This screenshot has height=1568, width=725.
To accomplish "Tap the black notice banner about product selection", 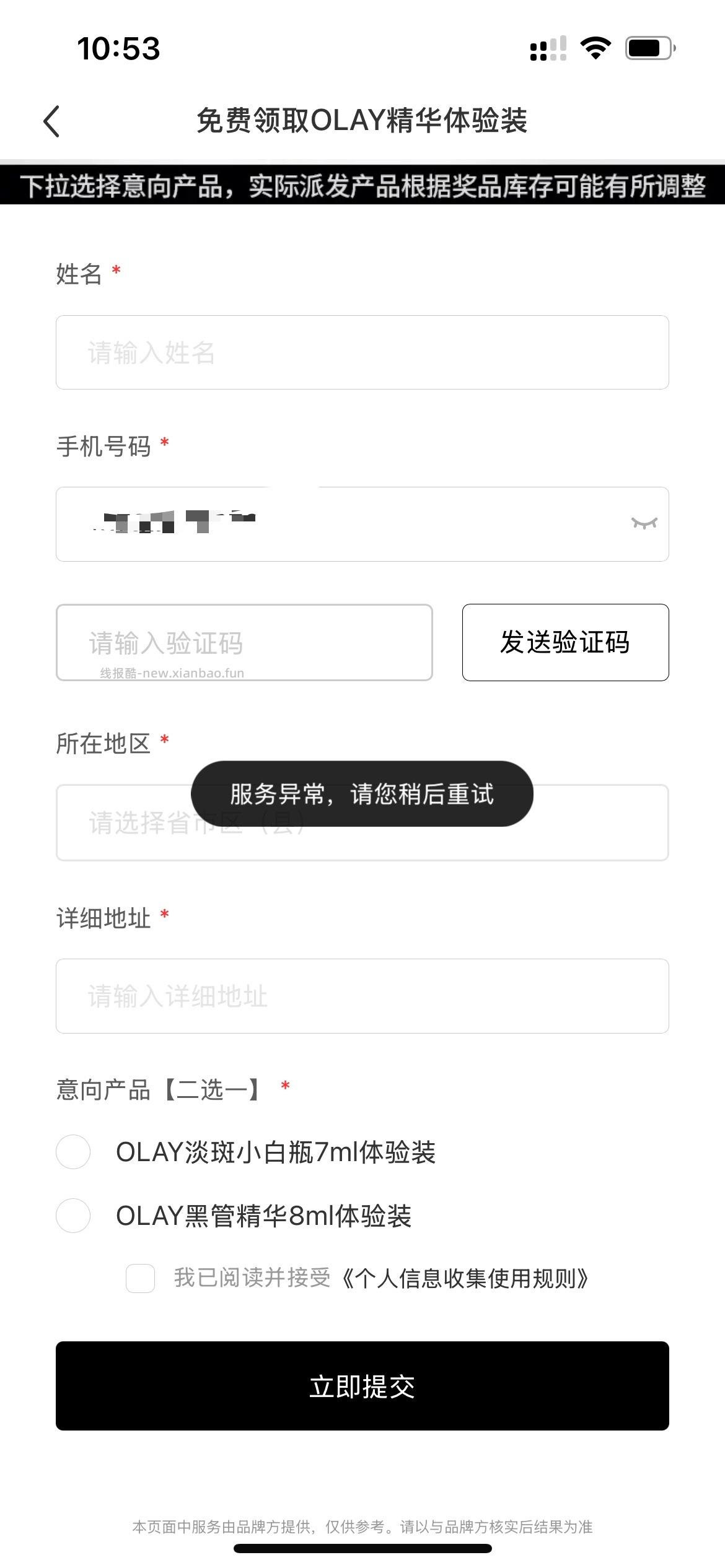I will [362, 185].
